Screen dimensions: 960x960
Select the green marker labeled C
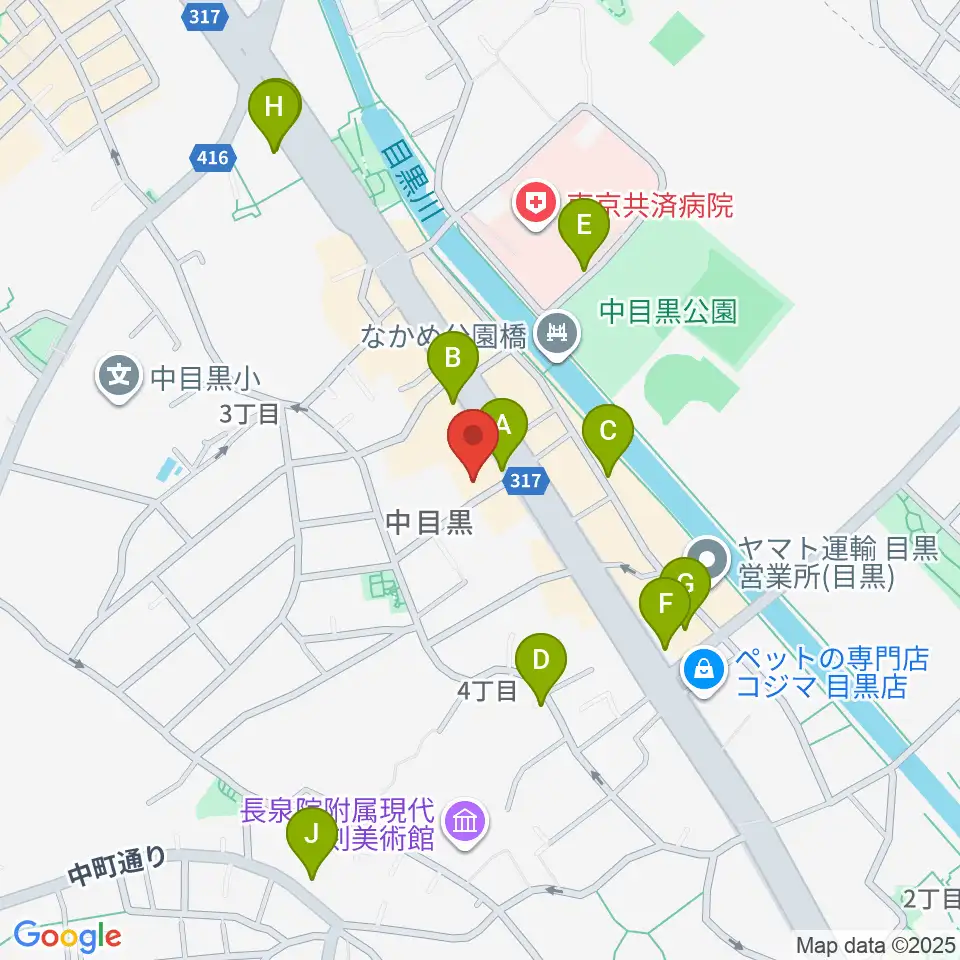coord(608,440)
